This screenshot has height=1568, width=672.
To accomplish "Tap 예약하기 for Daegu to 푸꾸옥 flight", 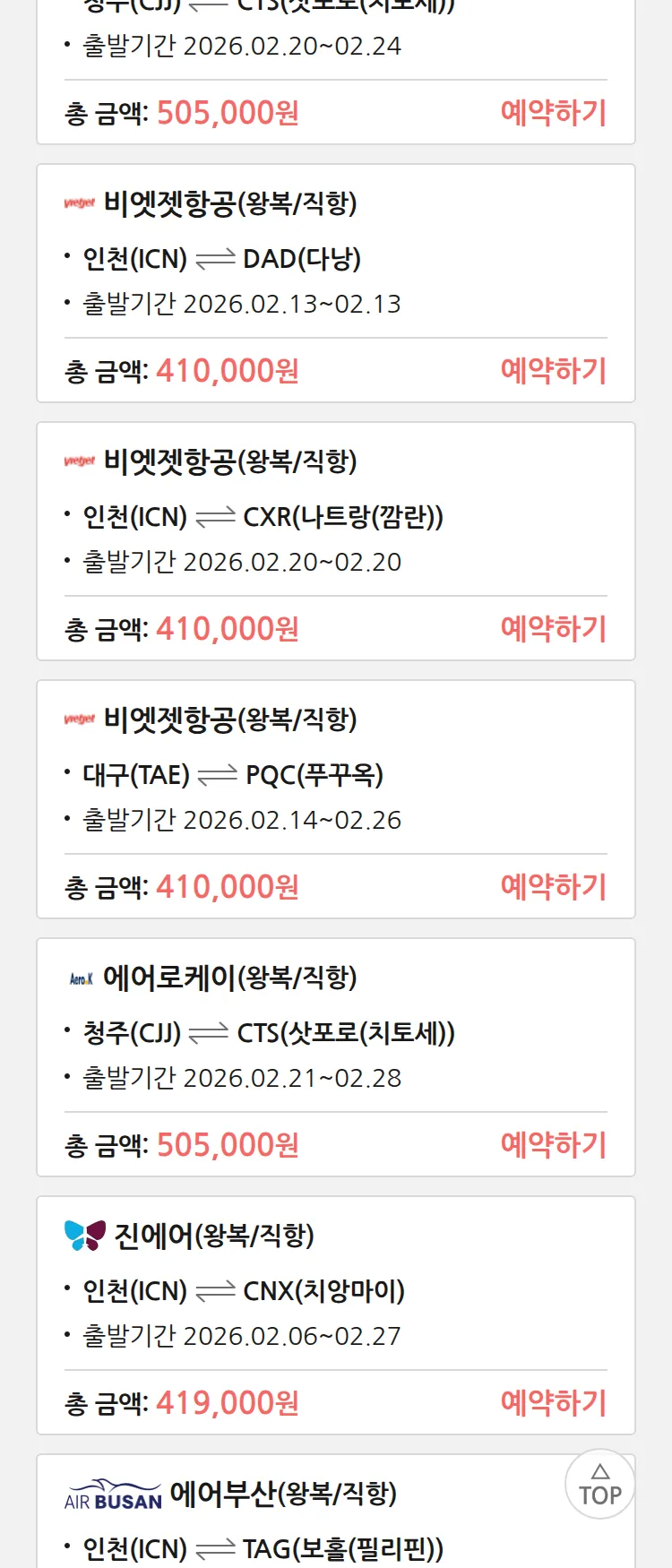I will pos(553,887).
